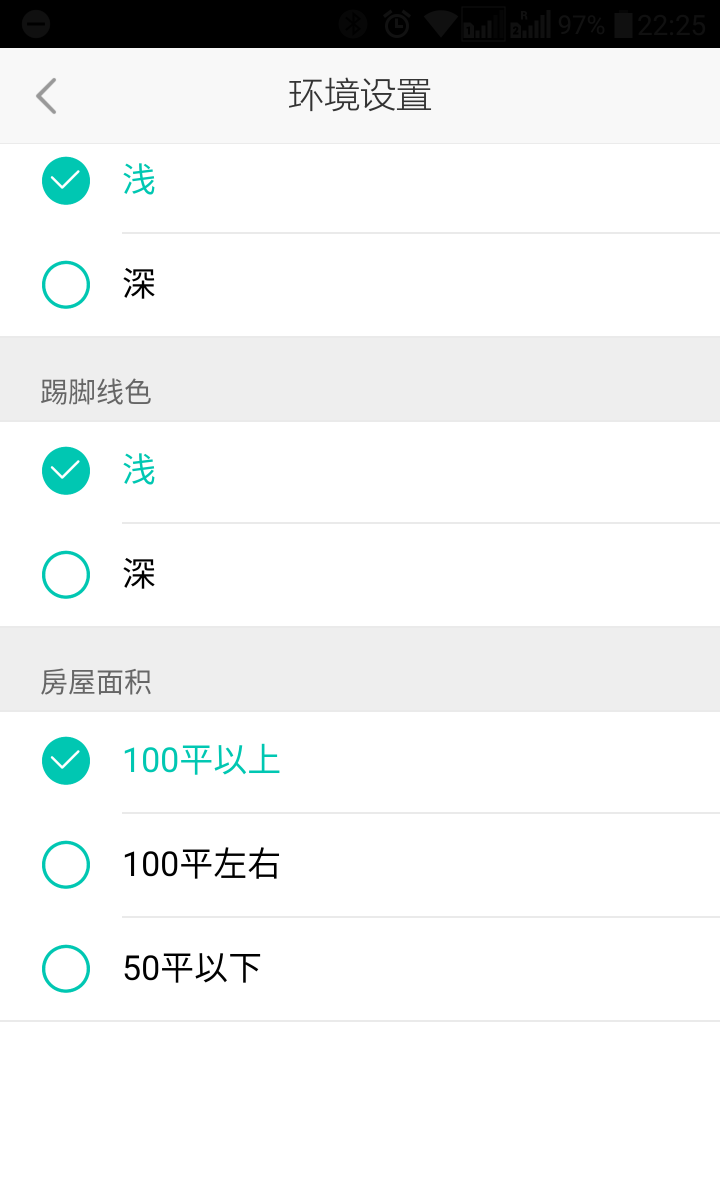Screen dimensions: 720x1196
Task: Tap the alarm clock status bar icon
Action: coord(396,22)
